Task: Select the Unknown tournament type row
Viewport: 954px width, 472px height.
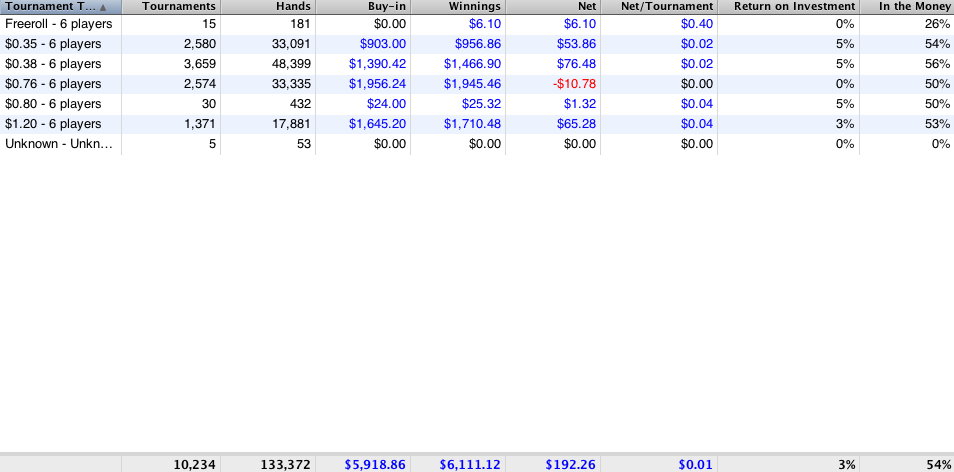Action: [59, 144]
